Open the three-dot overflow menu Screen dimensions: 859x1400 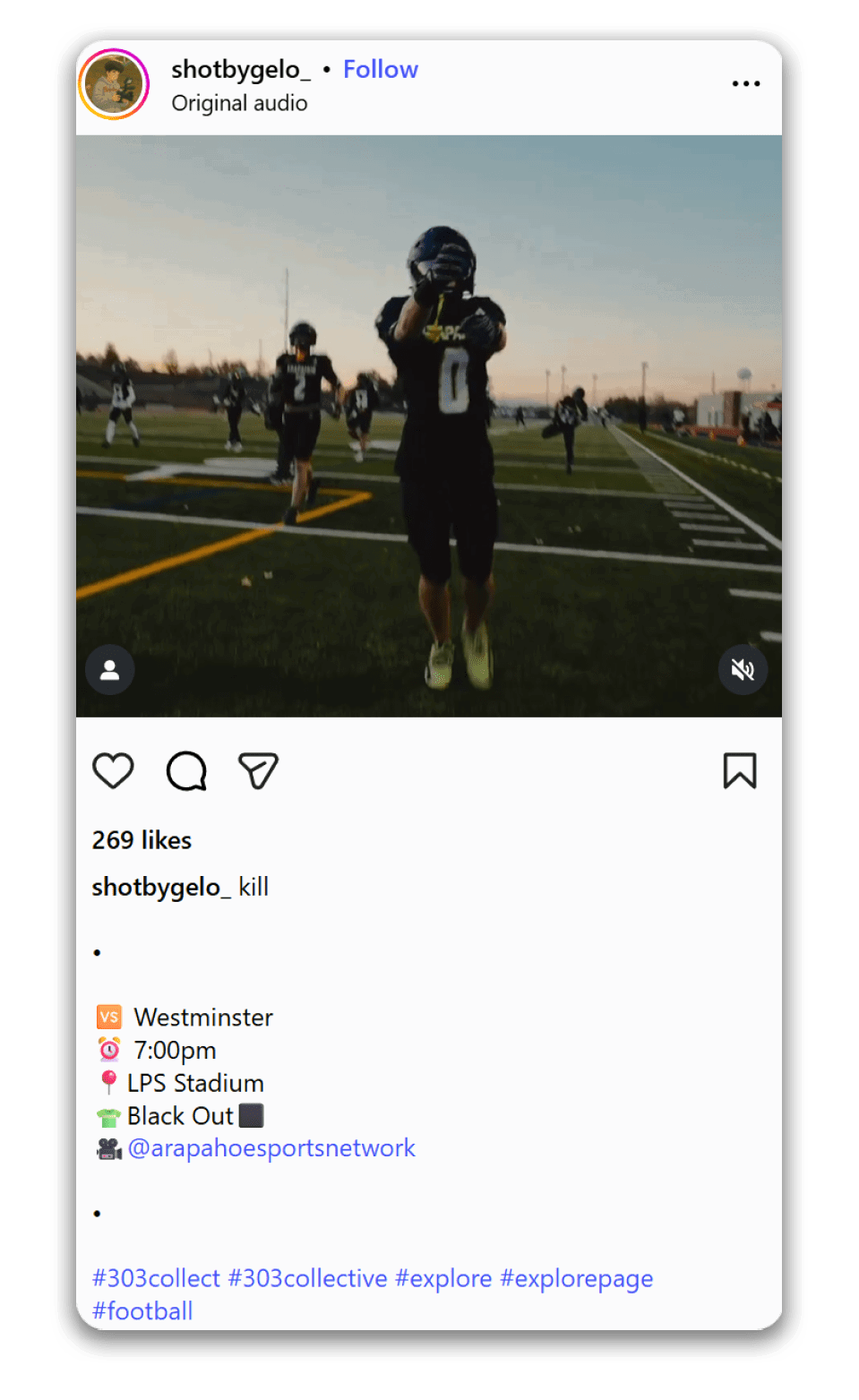tap(745, 84)
